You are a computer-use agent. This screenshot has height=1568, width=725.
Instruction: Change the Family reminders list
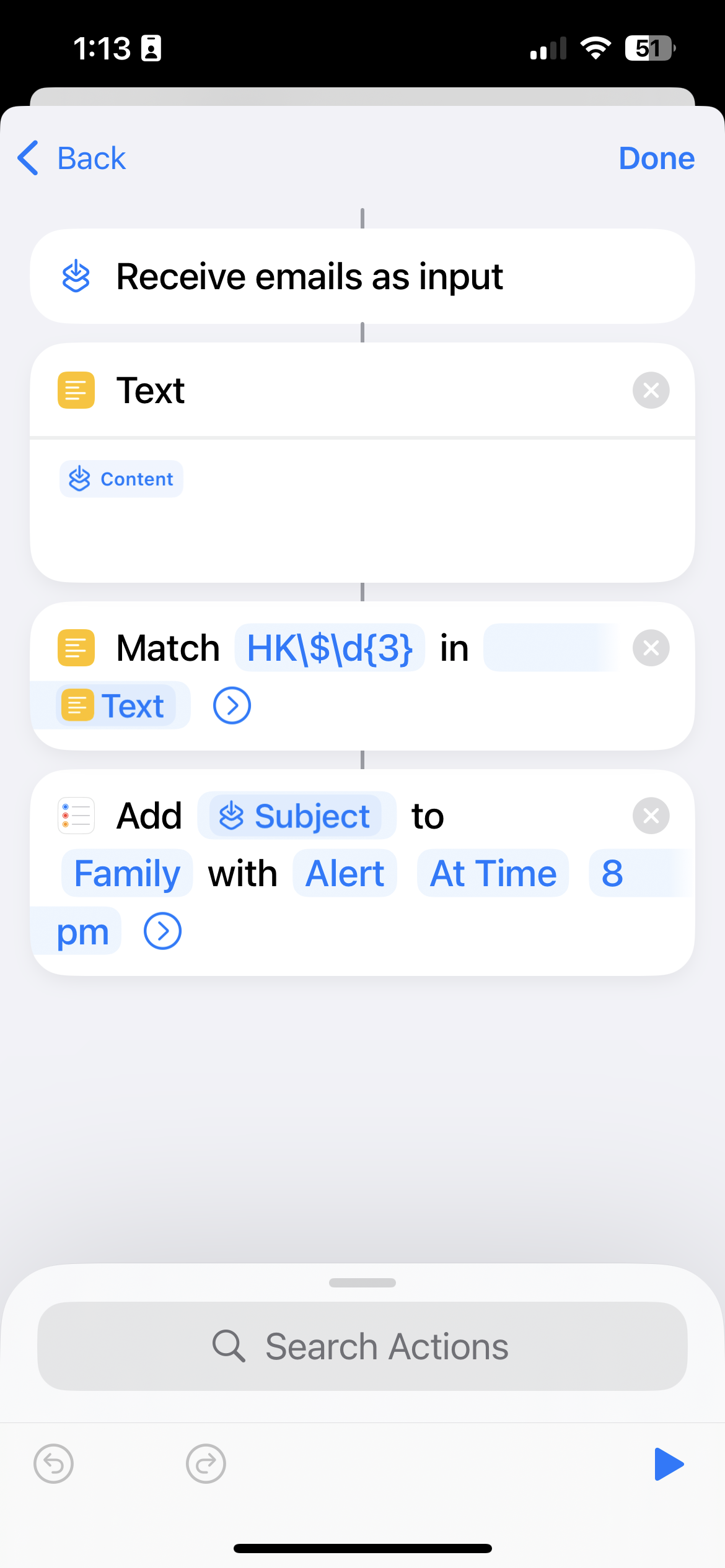127,873
